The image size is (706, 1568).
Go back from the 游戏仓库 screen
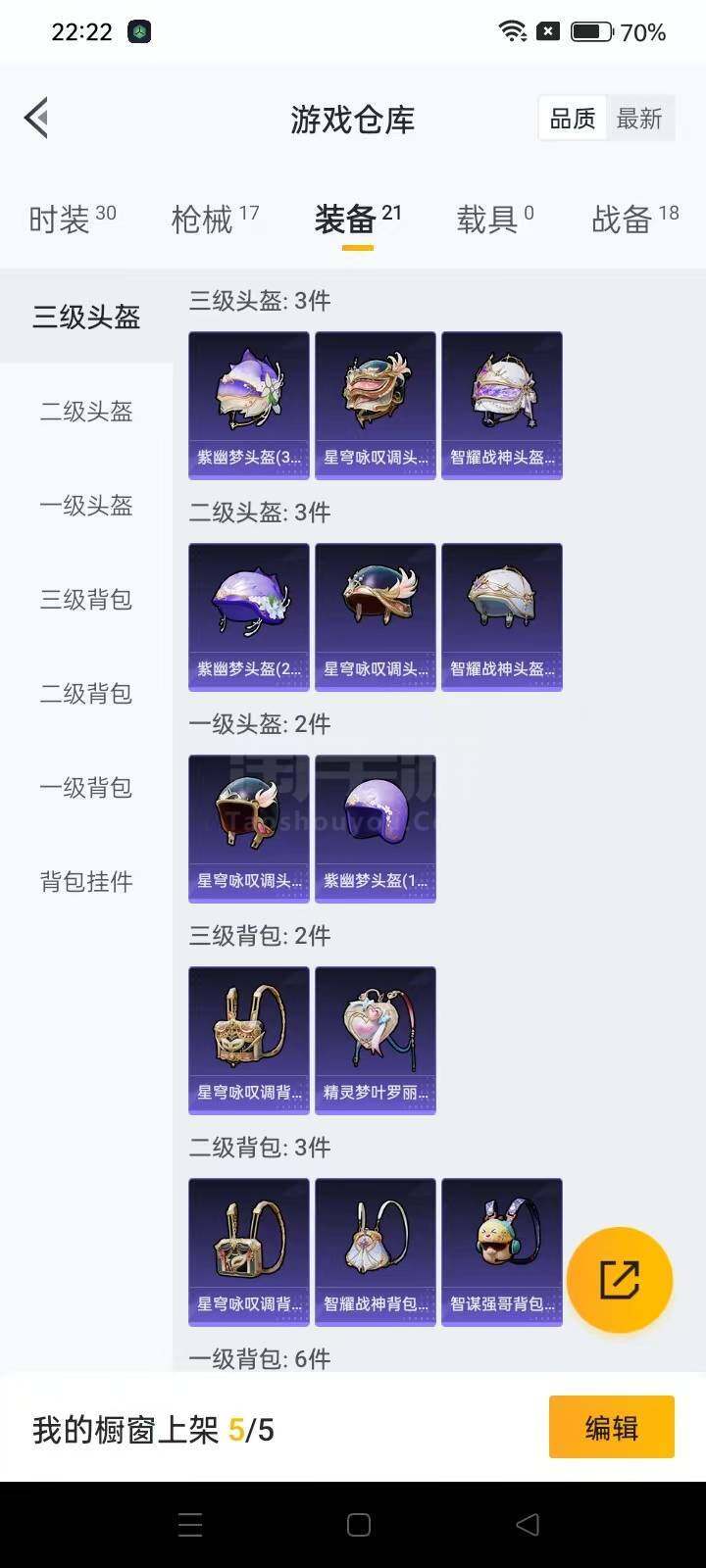tap(37, 119)
